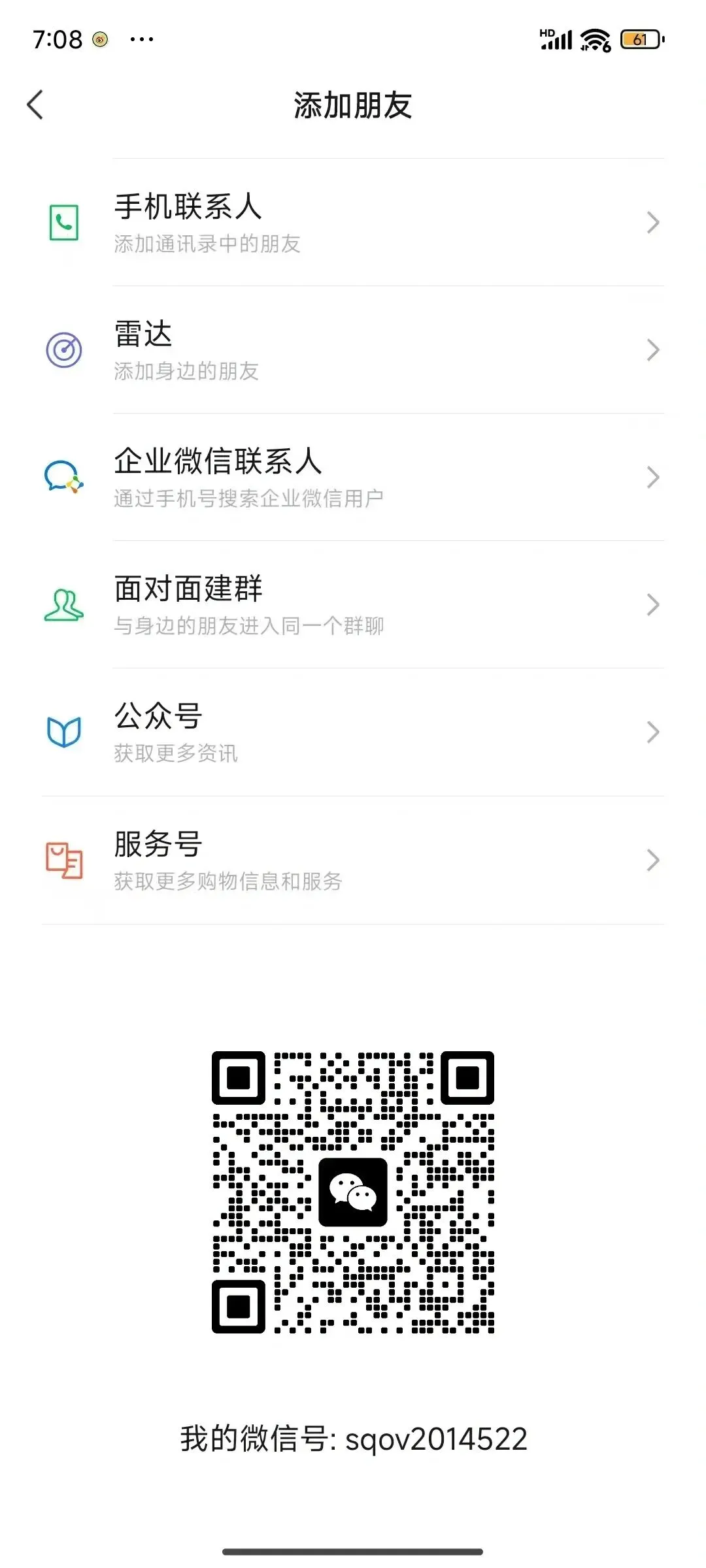Select 面对面建群 option
706x1568 pixels.
pos(353,604)
